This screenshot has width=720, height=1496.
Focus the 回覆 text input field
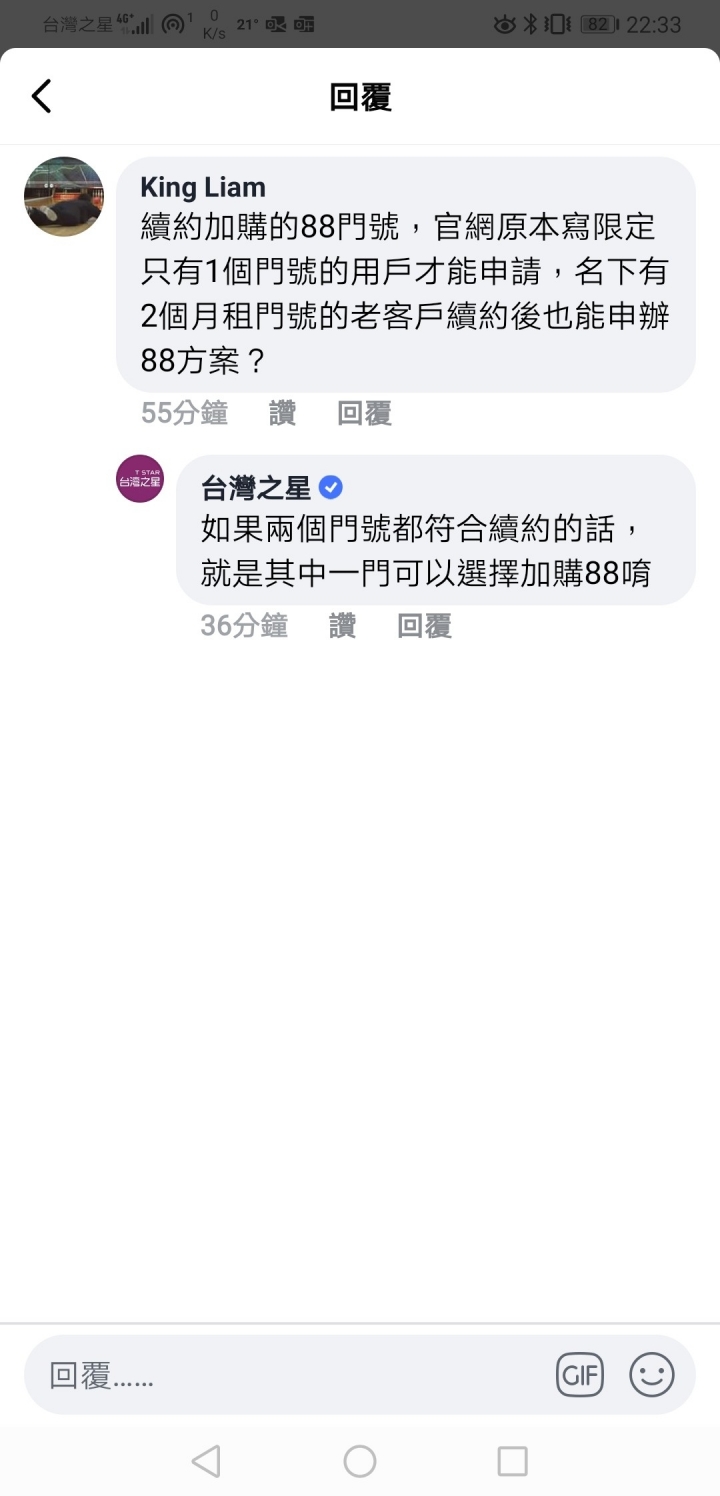point(290,1376)
